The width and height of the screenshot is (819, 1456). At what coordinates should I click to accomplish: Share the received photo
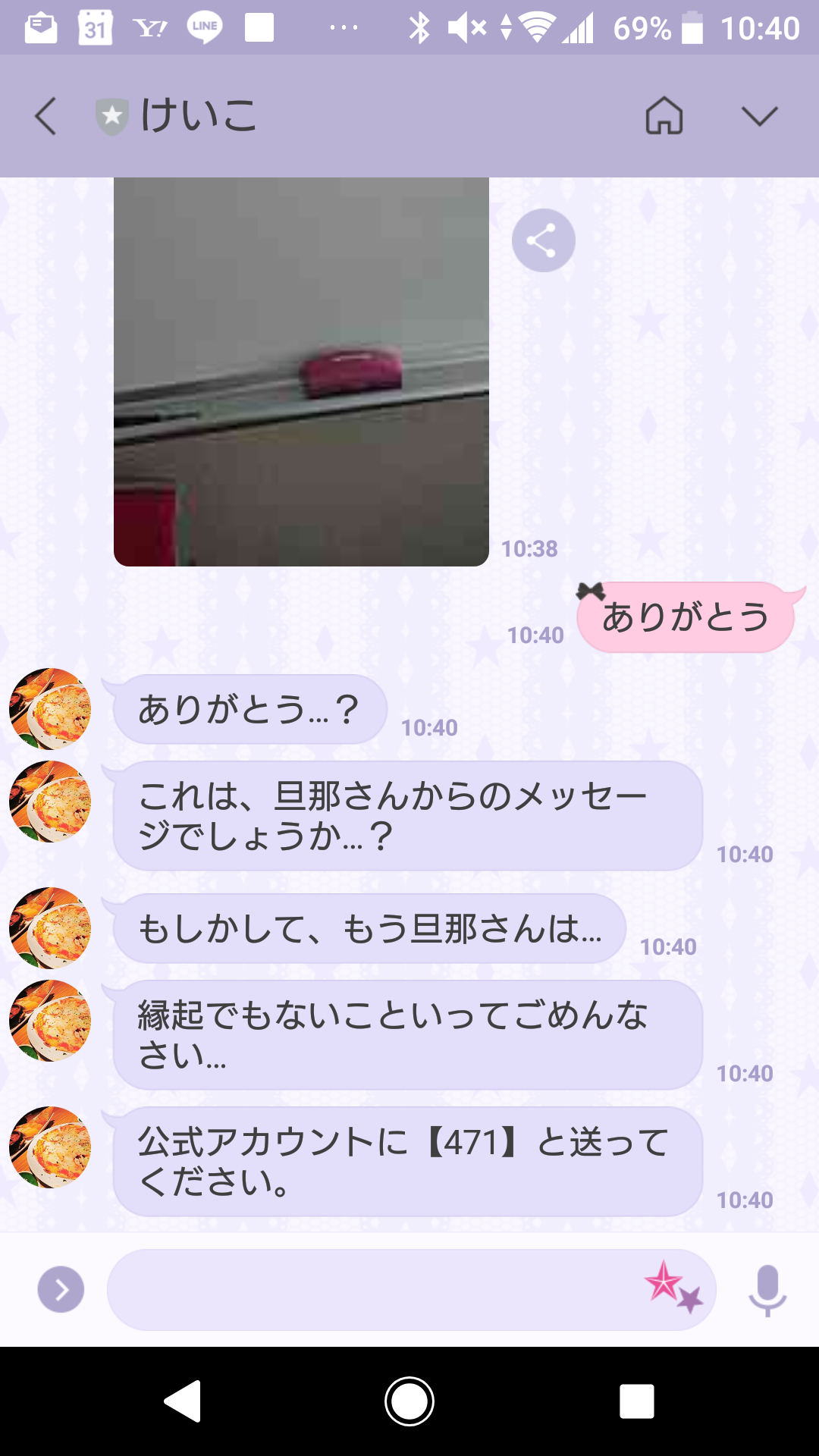543,240
